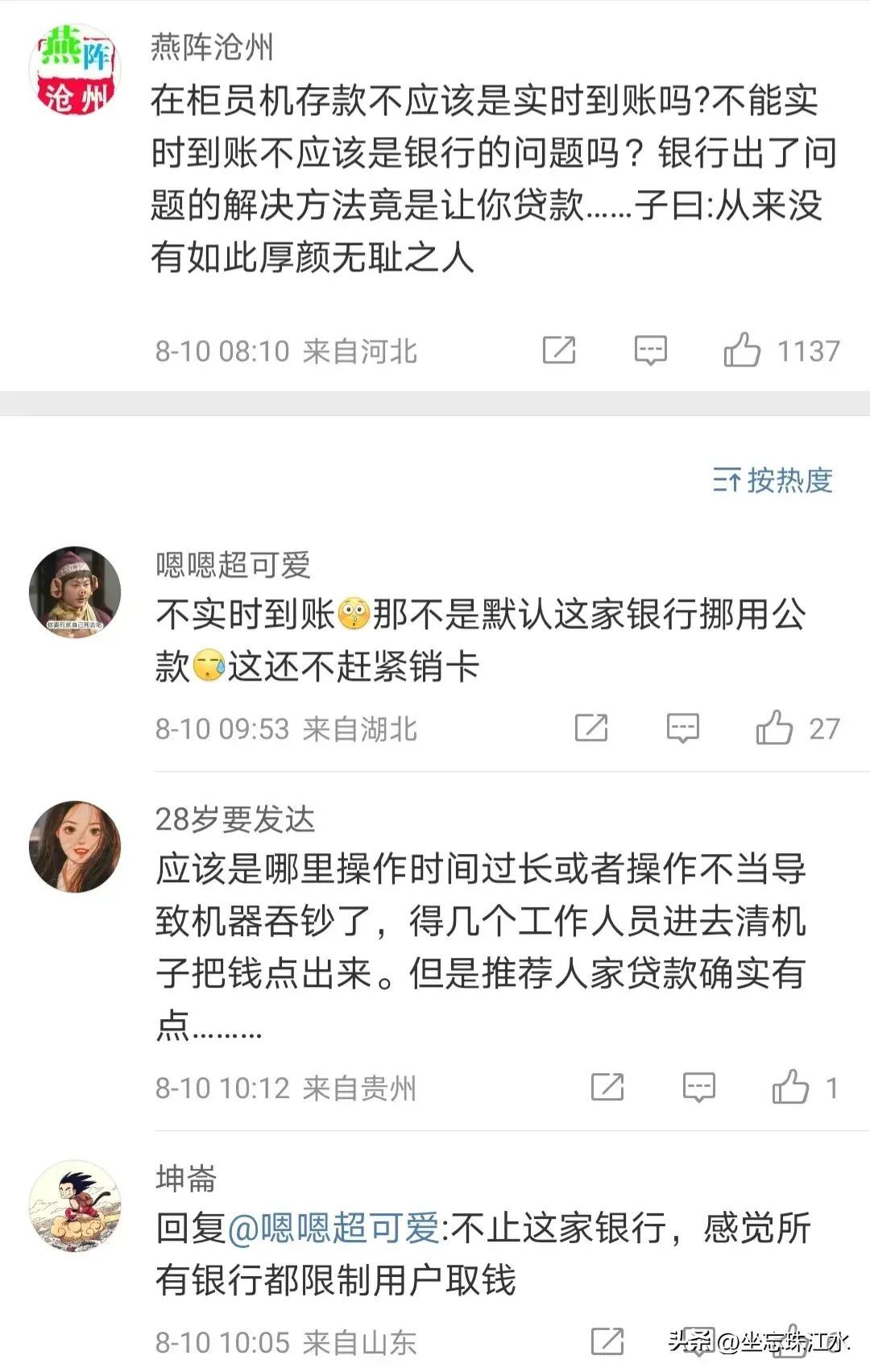Open the @嗯嗯超可爱 mention link
Image resolution: width=870 pixels, height=1372 pixels.
point(333,1228)
